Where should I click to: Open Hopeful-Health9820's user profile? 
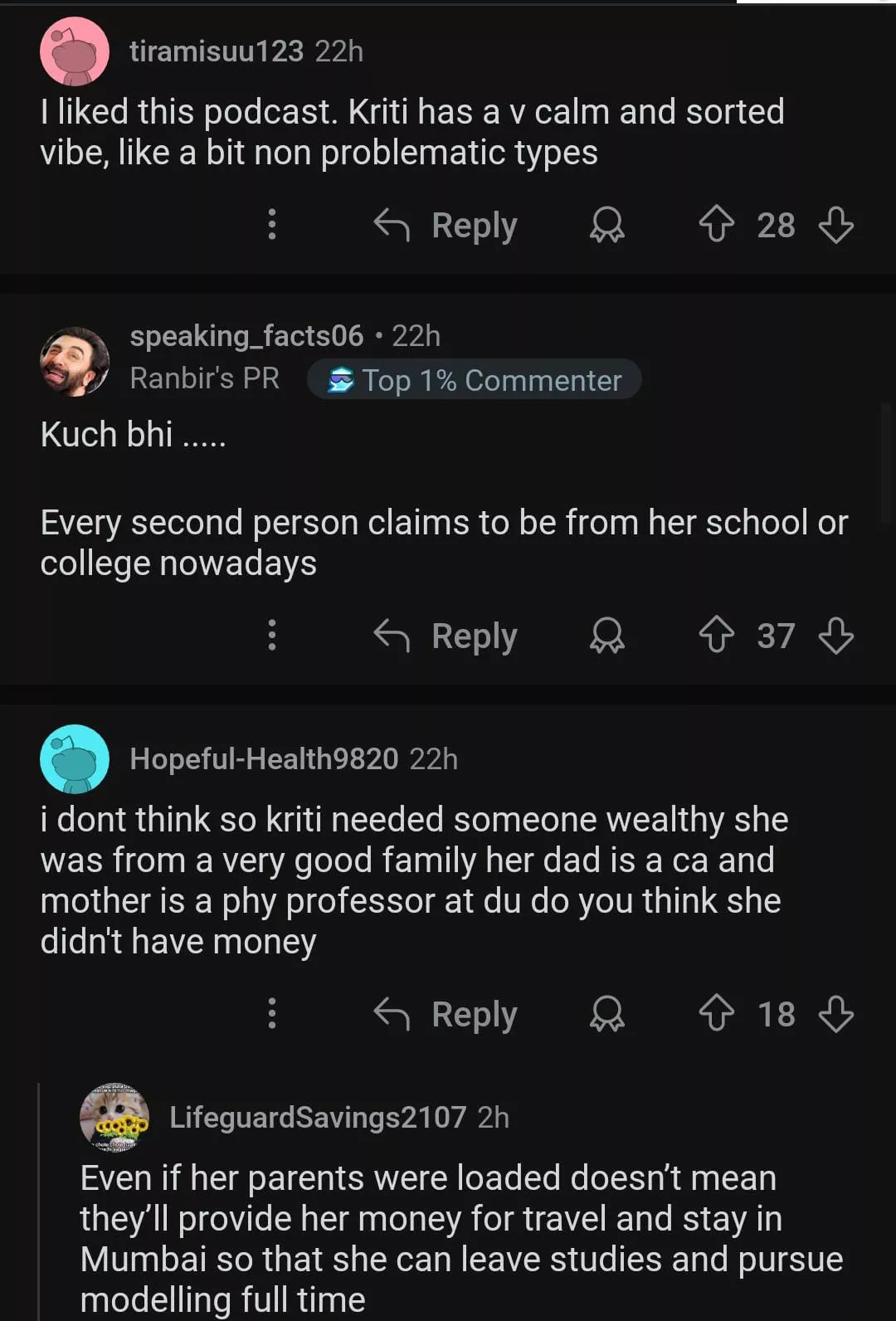coord(264,758)
